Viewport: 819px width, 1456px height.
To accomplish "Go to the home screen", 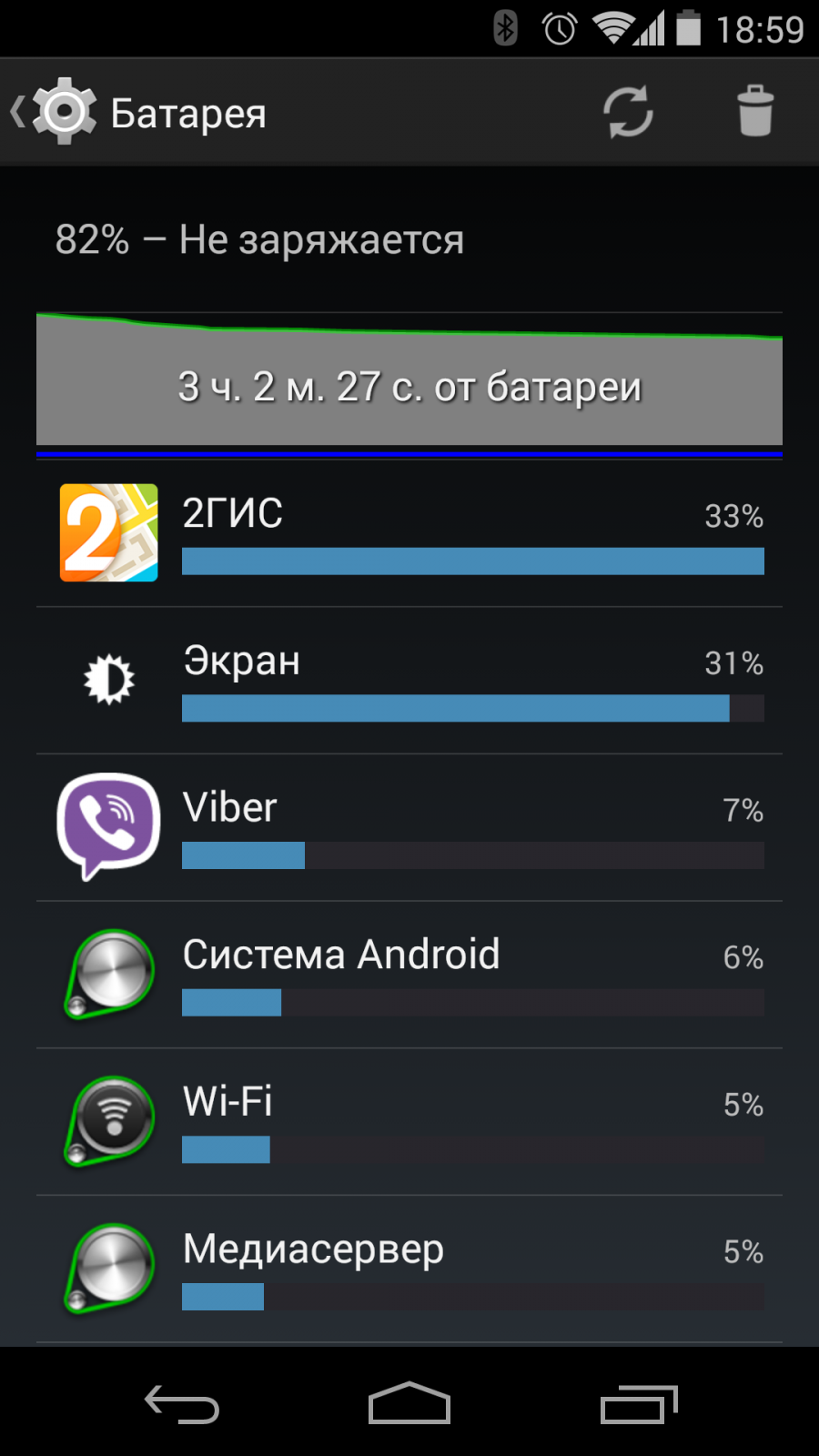I will click(409, 1404).
